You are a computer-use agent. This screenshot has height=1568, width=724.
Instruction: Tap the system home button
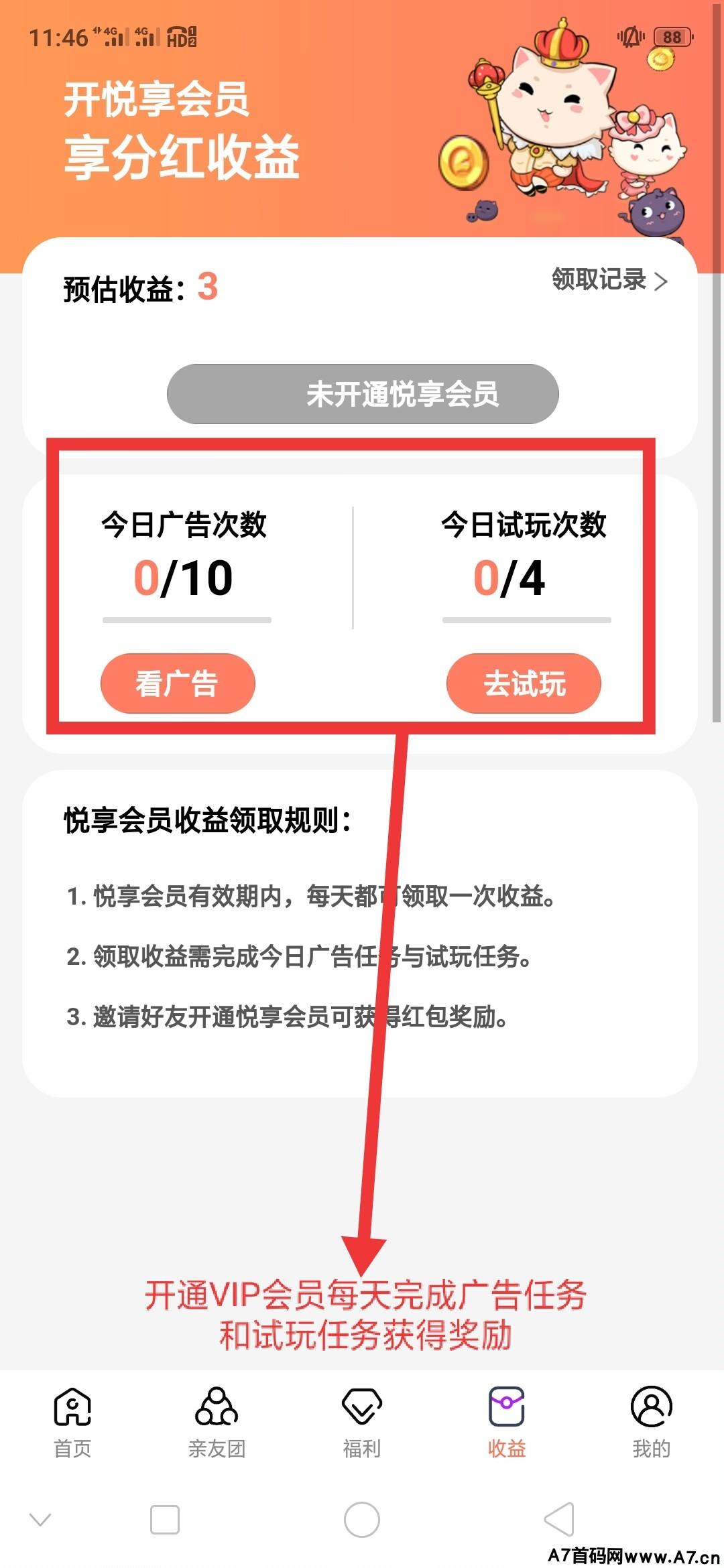point(362,1520)
